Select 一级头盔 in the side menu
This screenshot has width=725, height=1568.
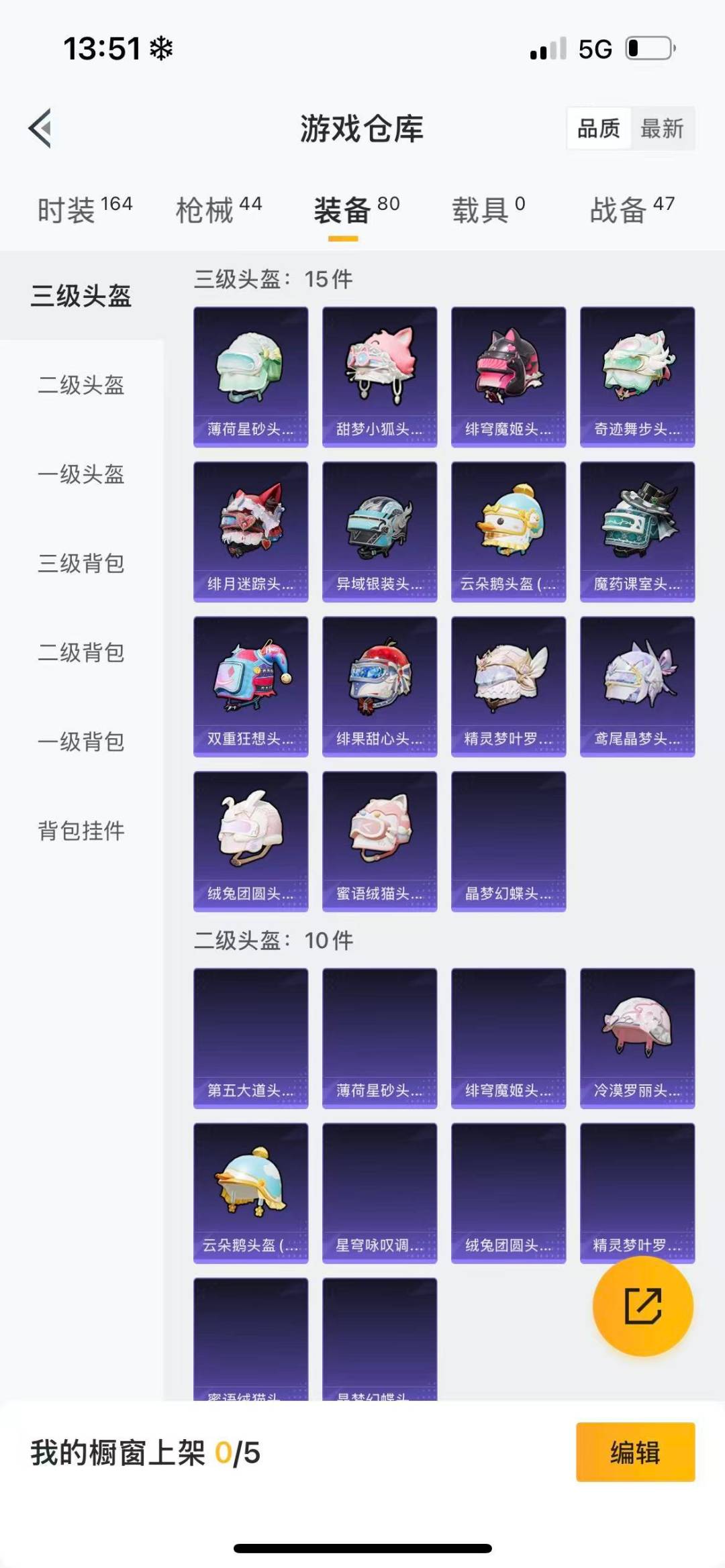click(x=81, y=474)
